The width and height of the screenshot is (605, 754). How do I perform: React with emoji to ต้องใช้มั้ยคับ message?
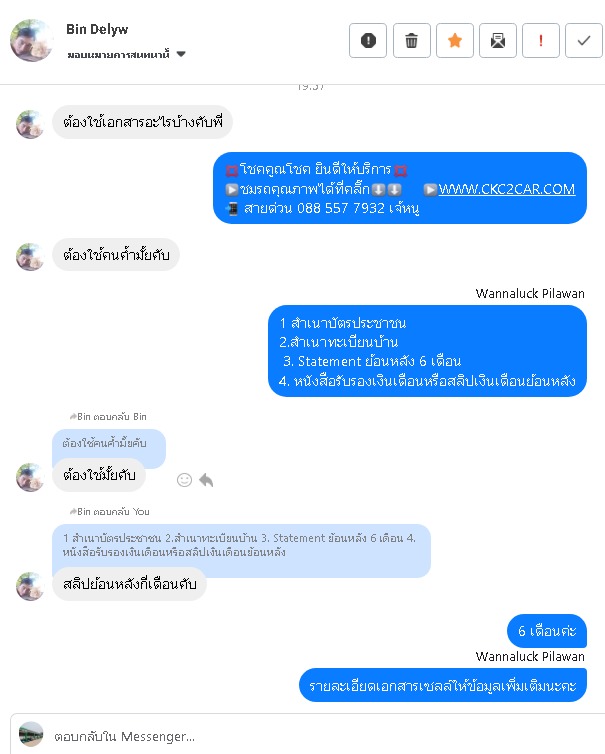(x=184, y=480)
